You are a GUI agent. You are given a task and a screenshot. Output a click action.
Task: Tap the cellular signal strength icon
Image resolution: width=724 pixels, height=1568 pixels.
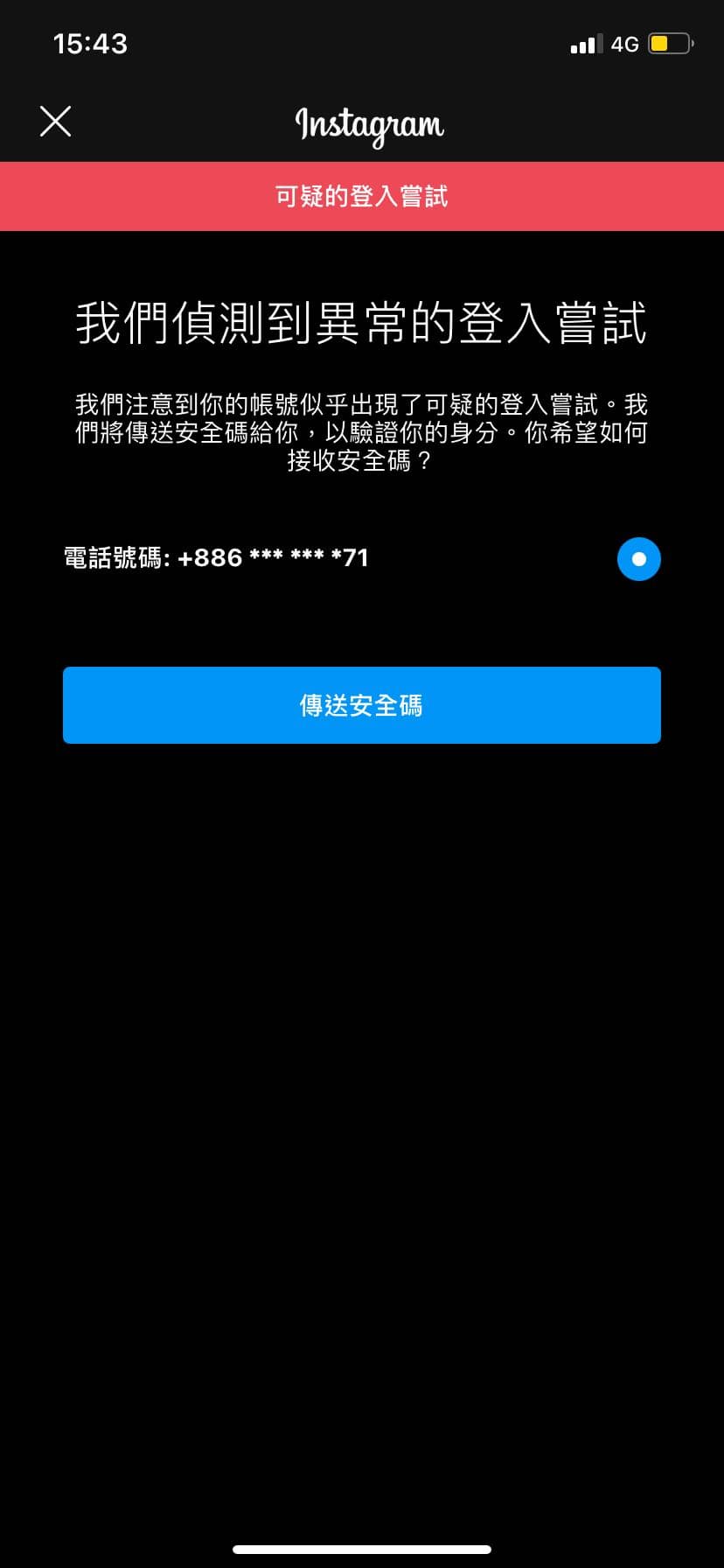point(585,43)
